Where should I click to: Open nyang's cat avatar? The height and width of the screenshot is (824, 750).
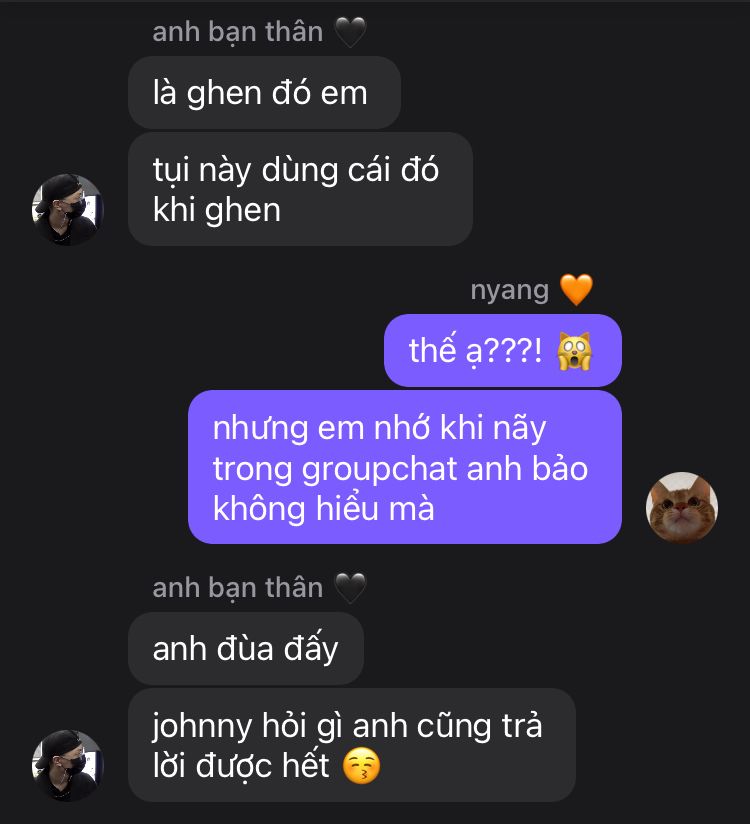coord(683,507)
